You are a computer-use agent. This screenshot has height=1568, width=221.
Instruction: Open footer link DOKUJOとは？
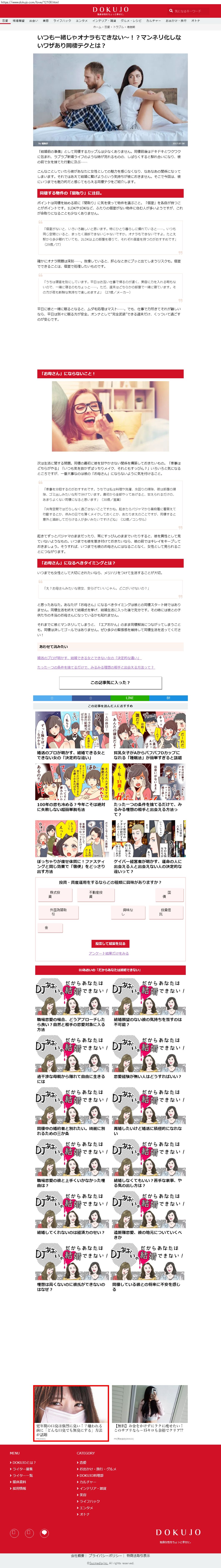(x=24, y=1462)
